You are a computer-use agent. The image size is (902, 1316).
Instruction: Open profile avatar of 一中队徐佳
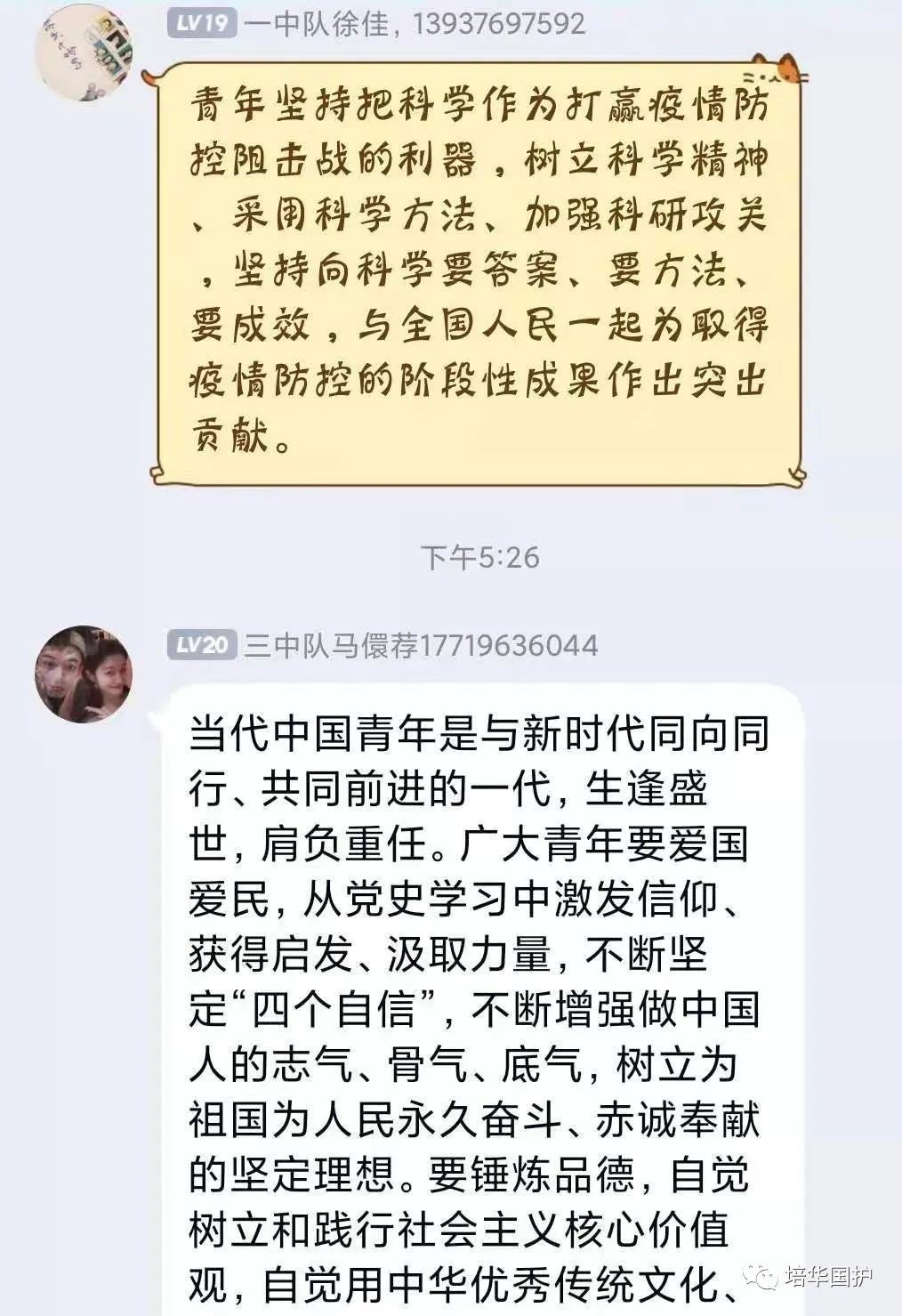[84, 51]
